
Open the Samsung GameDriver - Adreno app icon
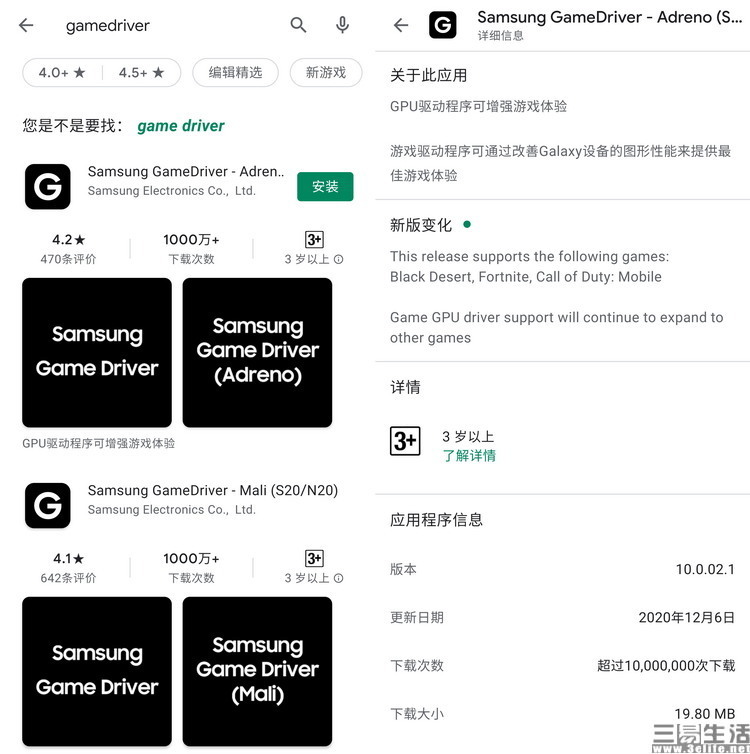click(x=47, y=187)
